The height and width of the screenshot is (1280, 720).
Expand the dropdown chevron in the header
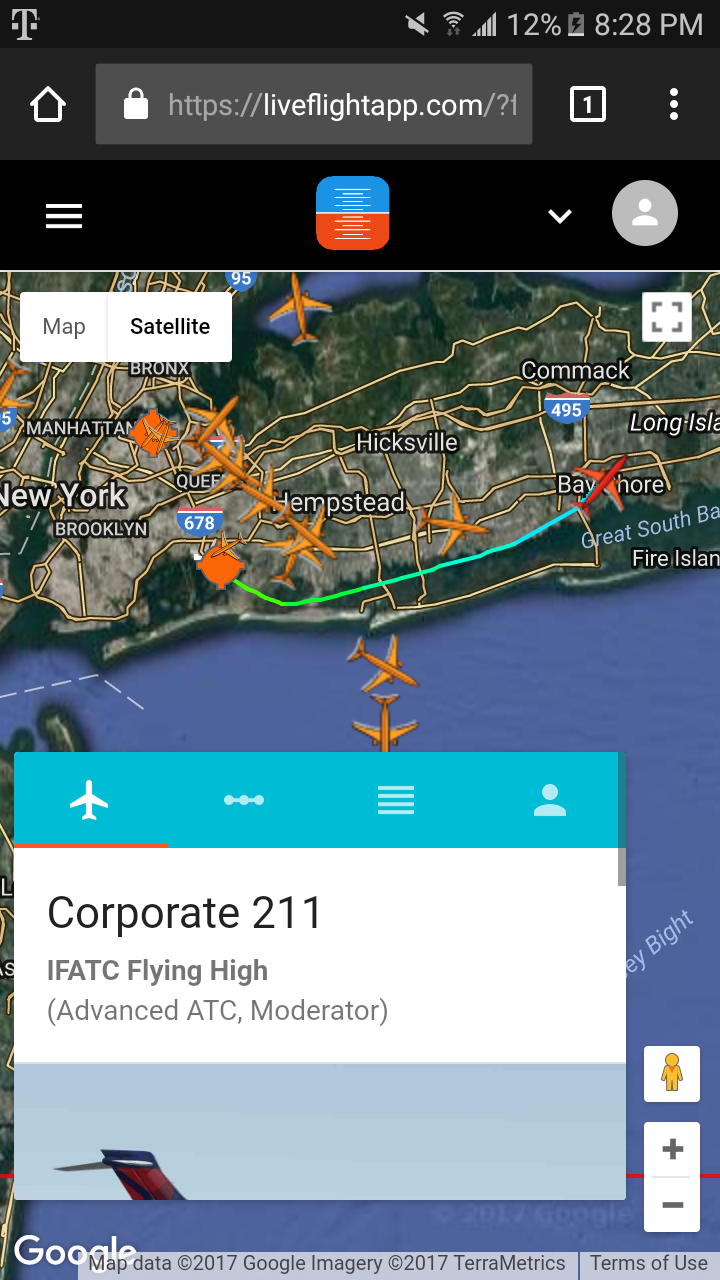(x=559, y=216)
